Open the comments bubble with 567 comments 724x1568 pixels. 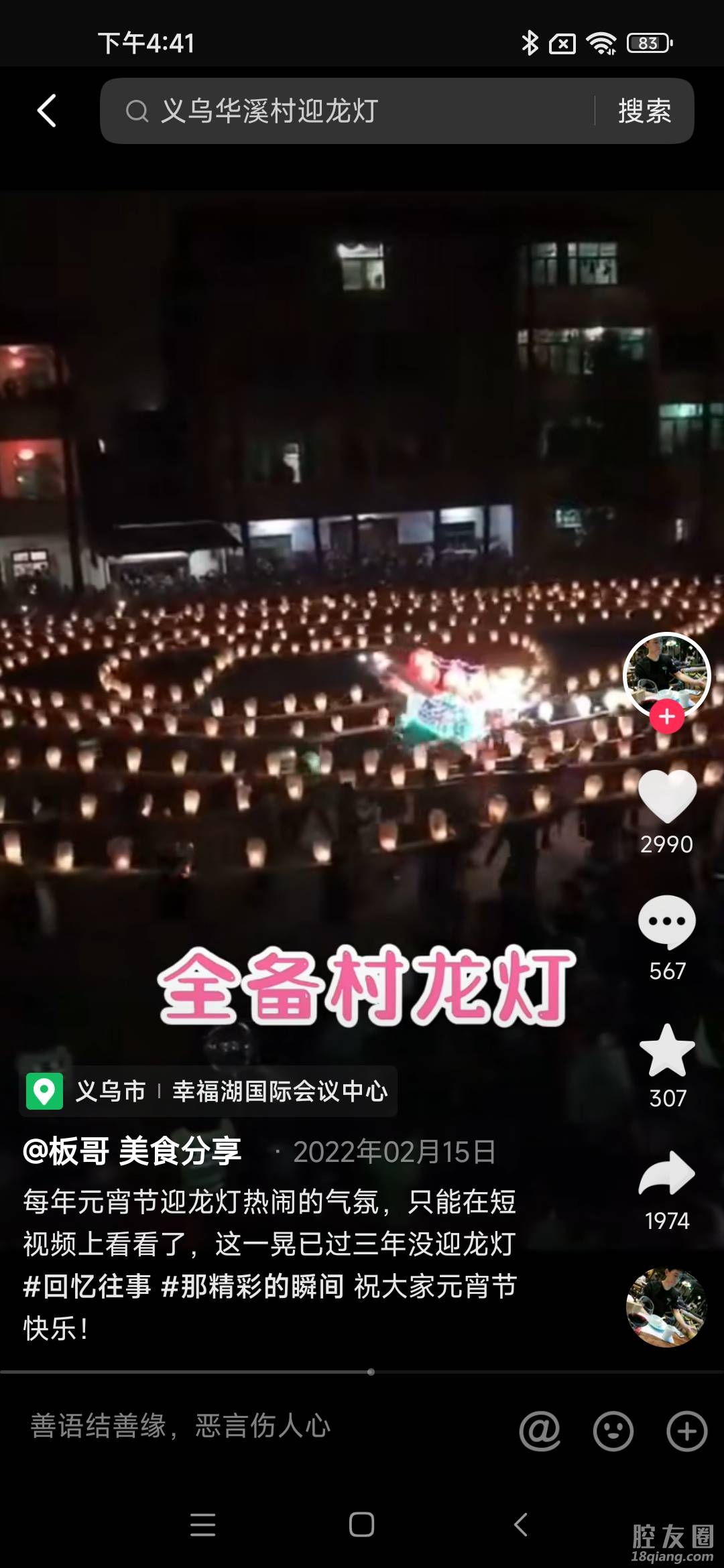point(667,922)
